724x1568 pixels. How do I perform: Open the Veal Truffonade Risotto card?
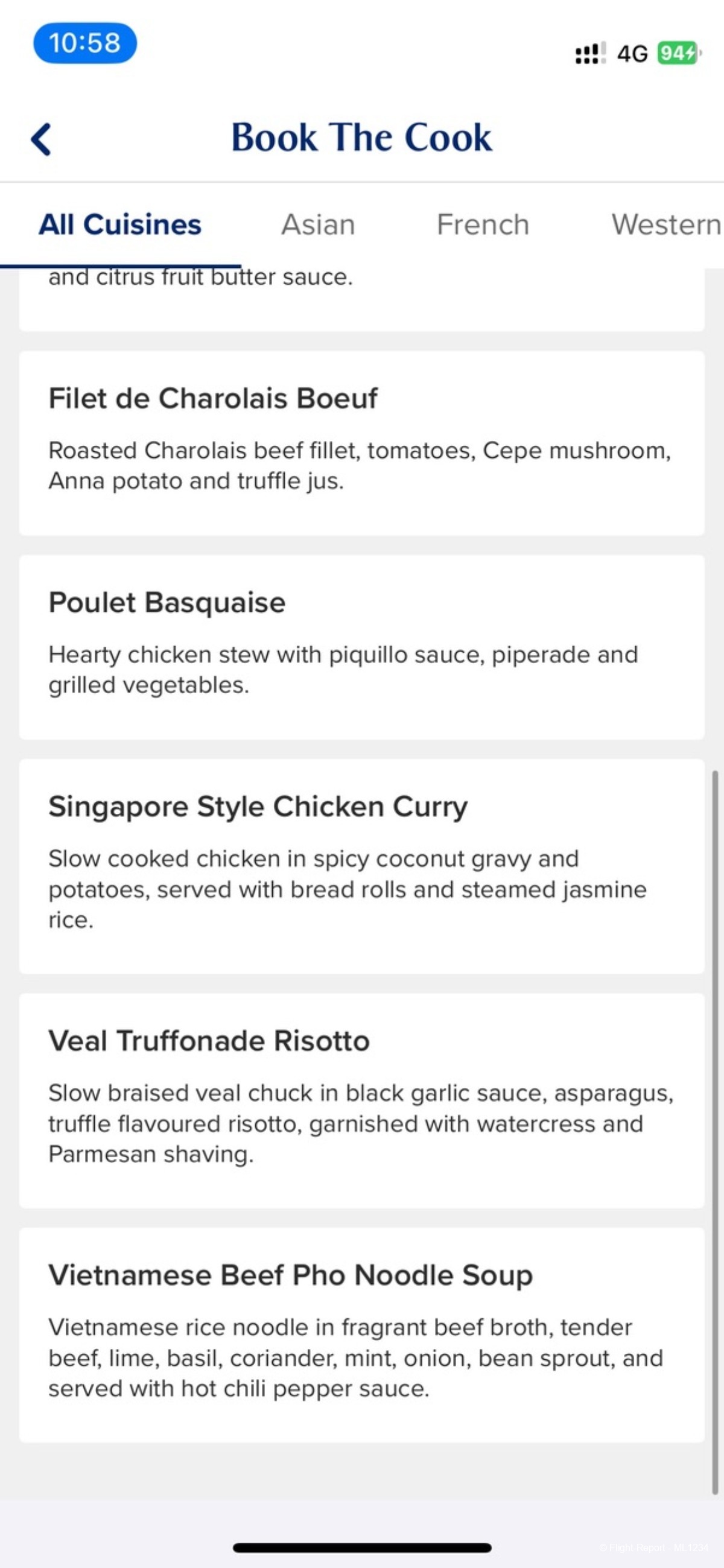click(x=361, y=1100)
